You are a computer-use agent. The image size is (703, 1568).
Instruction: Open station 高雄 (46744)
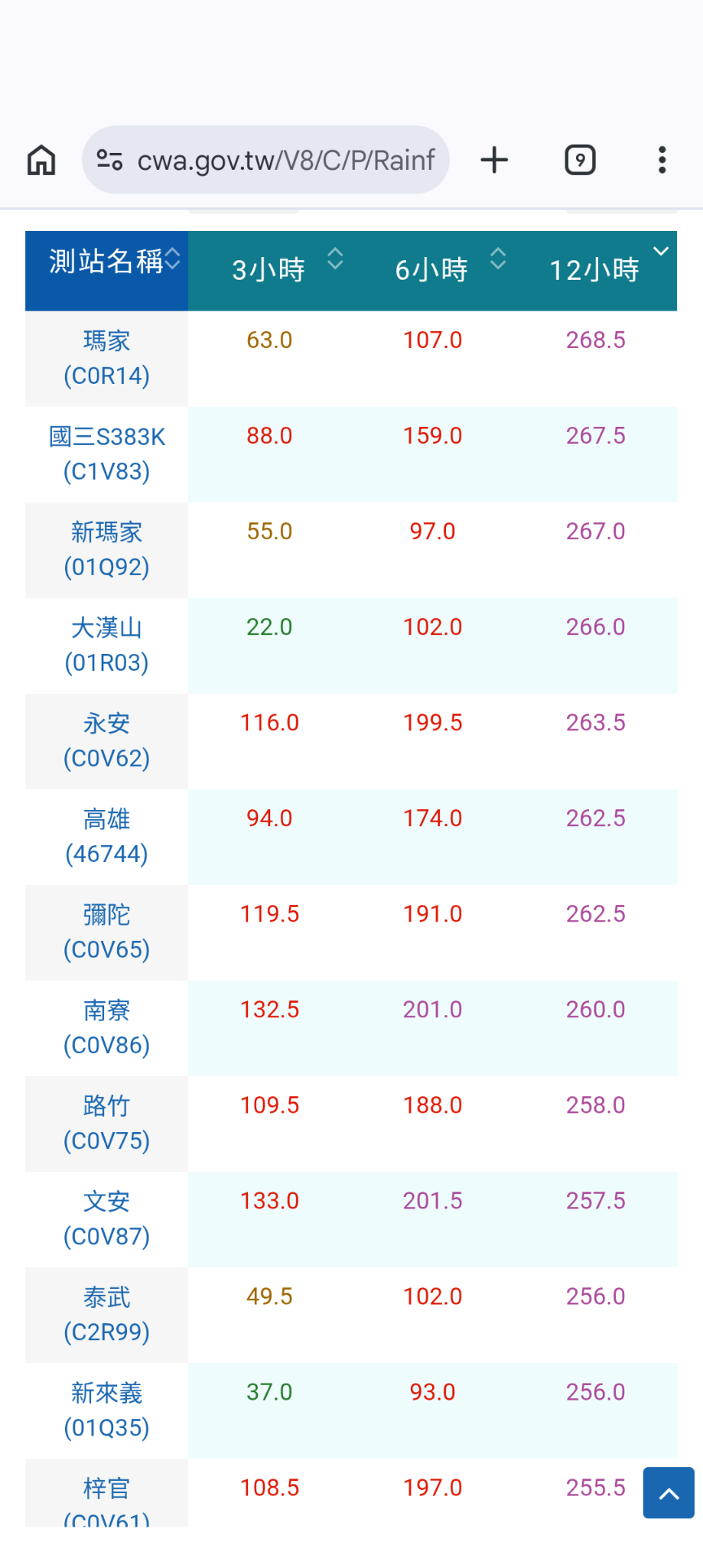tap(107, 836)
